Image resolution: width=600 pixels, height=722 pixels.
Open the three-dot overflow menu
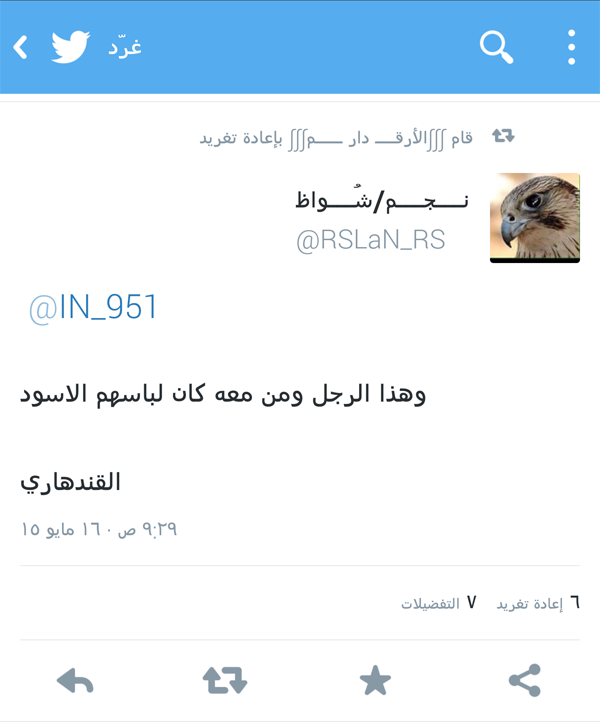[572, 47]
